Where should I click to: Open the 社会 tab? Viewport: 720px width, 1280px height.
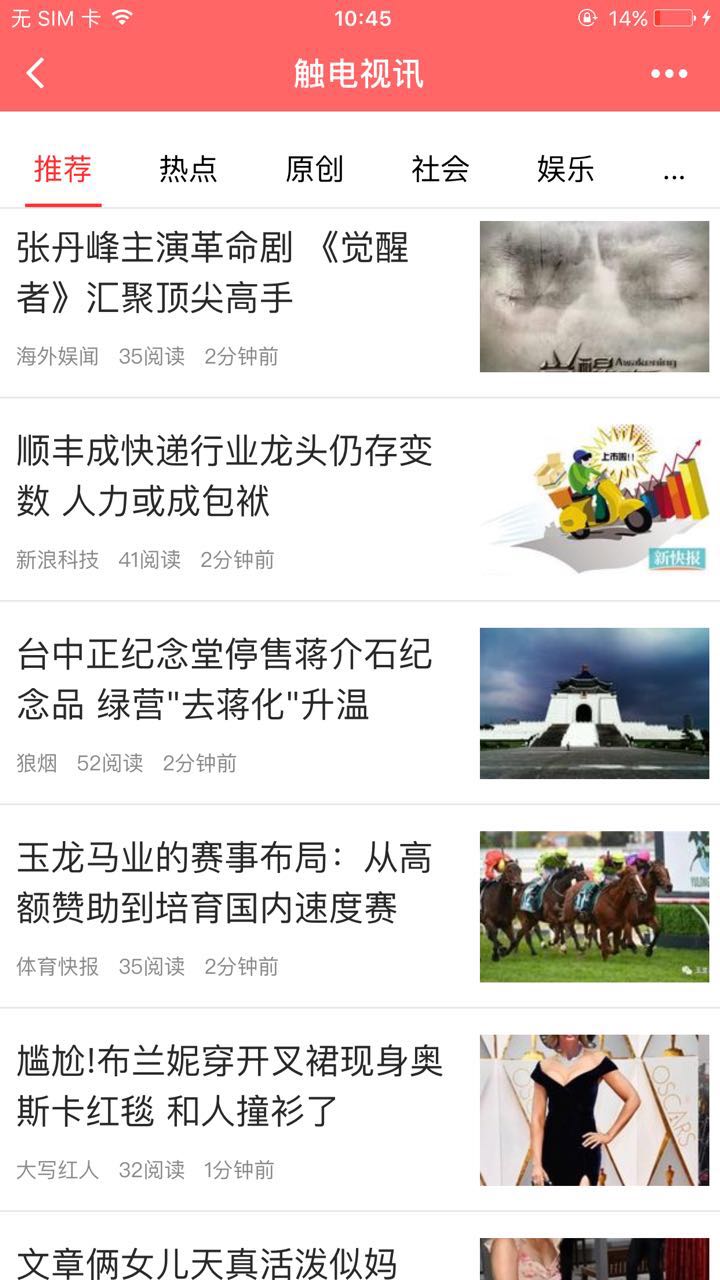[440, 169]
